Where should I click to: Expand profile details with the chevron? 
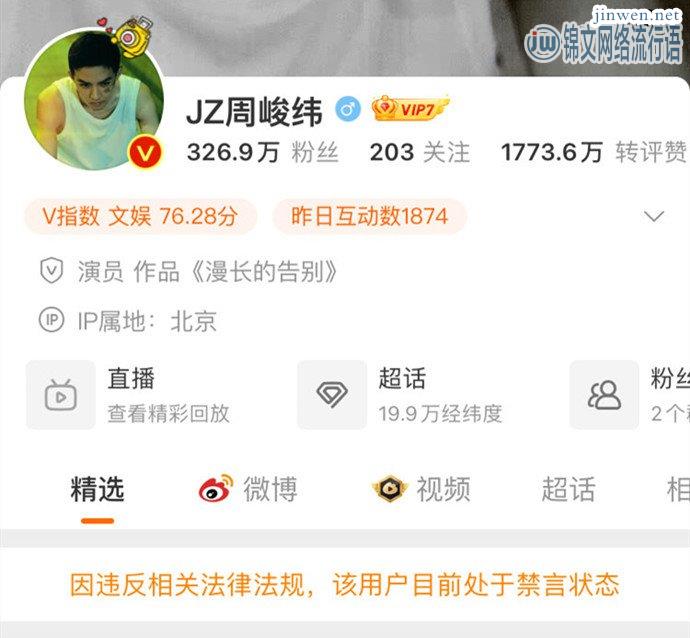(x=654, y=217)
